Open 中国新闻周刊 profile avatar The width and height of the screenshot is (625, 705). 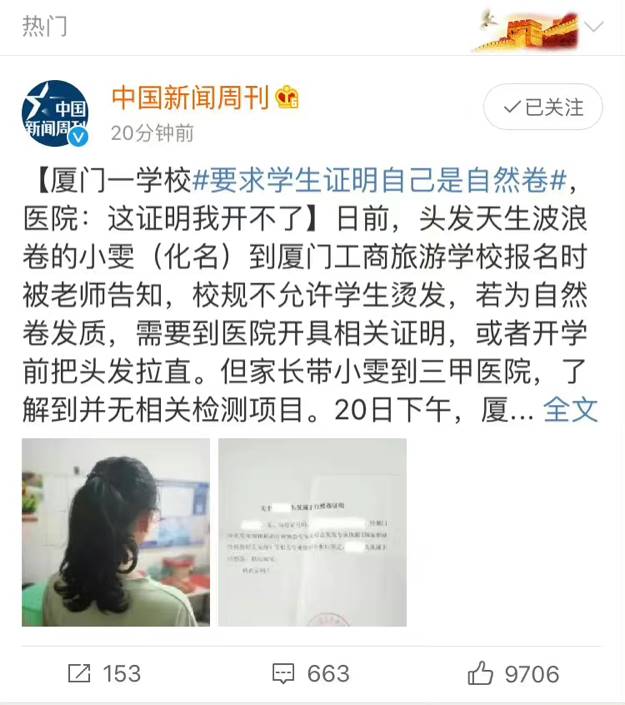pyautogui.click(x=55, y=113)
